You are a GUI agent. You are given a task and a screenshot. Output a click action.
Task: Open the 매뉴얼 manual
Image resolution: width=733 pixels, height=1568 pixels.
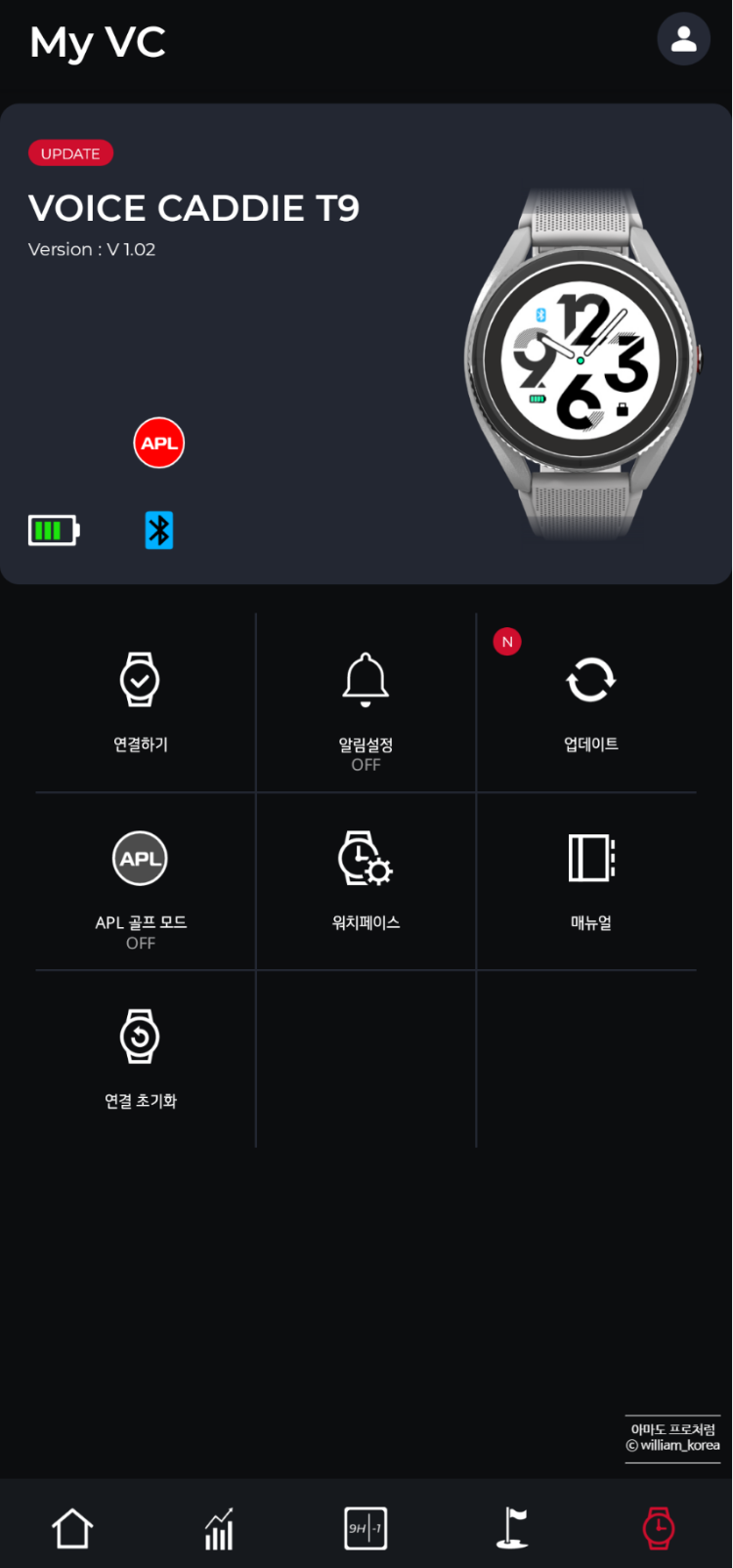click(x=590, y=882)
